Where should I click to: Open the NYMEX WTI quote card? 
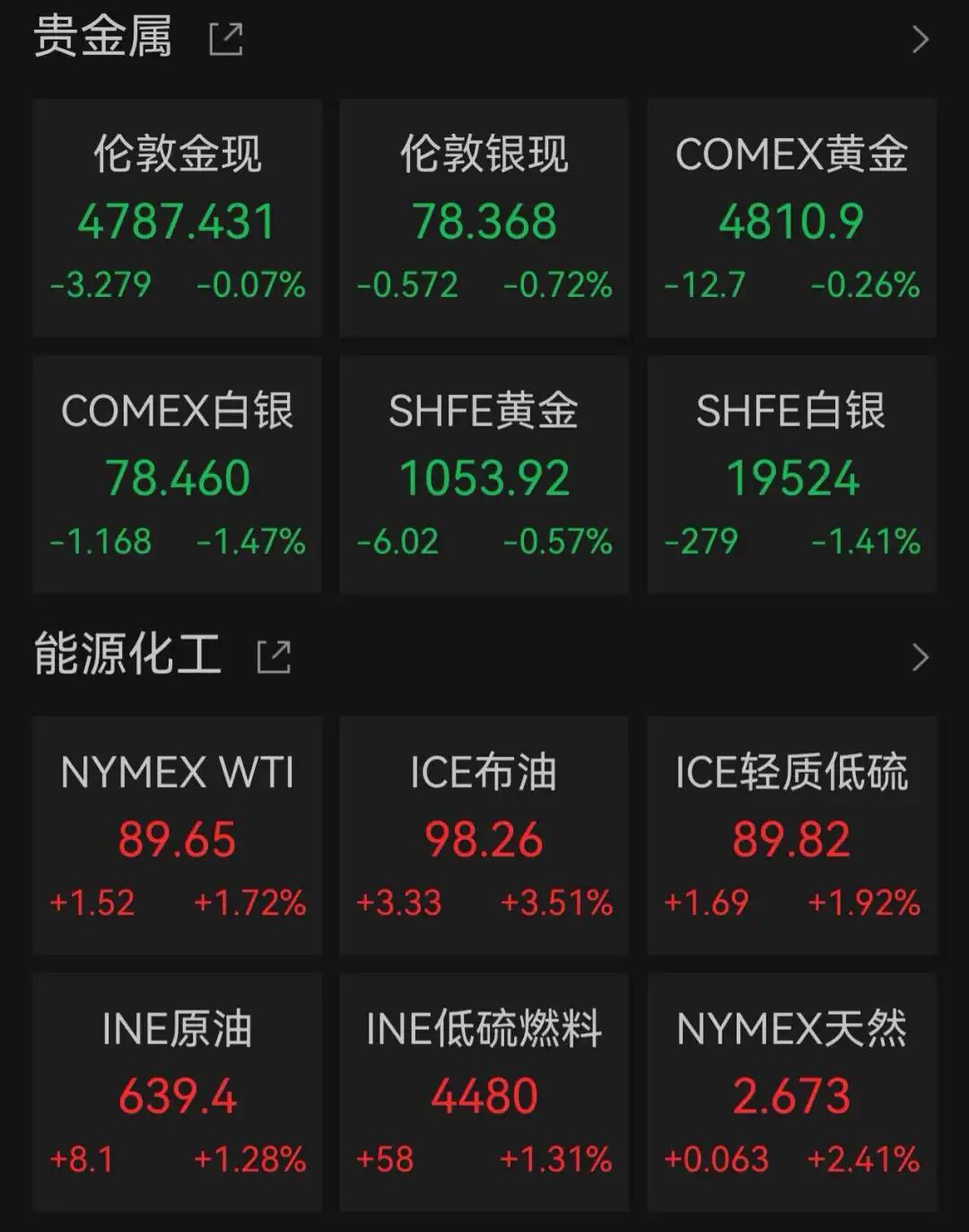pos(177,835)
